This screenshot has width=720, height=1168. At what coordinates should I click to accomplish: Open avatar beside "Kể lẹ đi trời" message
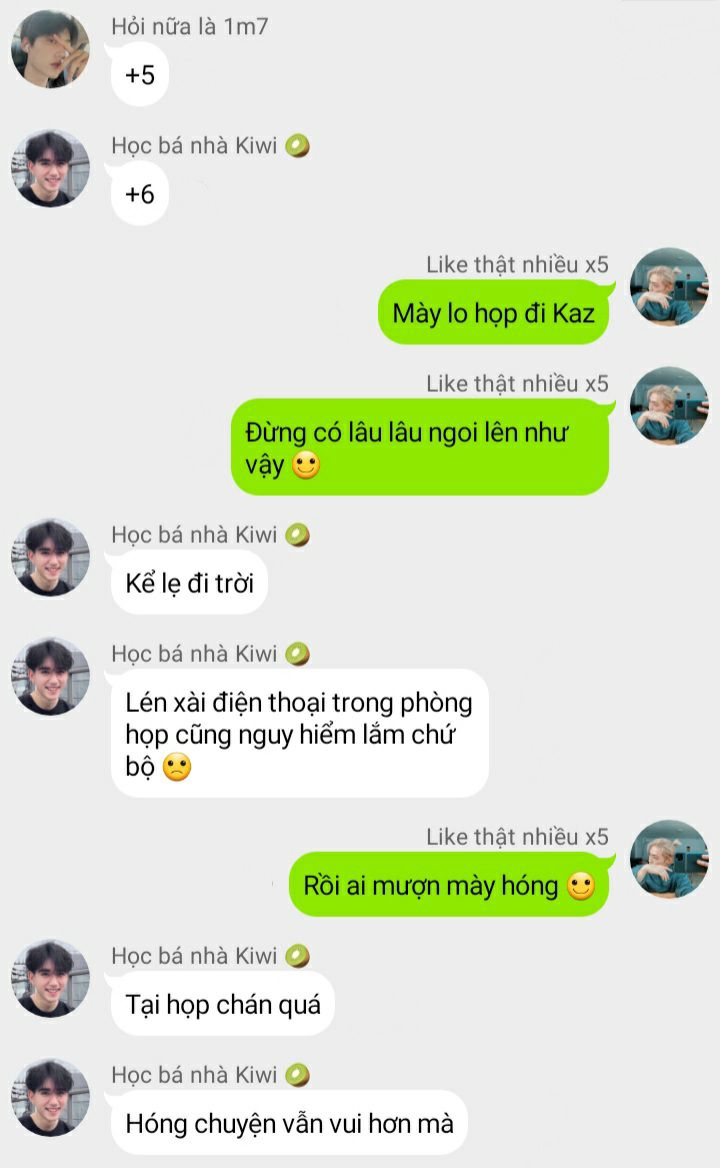point(50,557)
